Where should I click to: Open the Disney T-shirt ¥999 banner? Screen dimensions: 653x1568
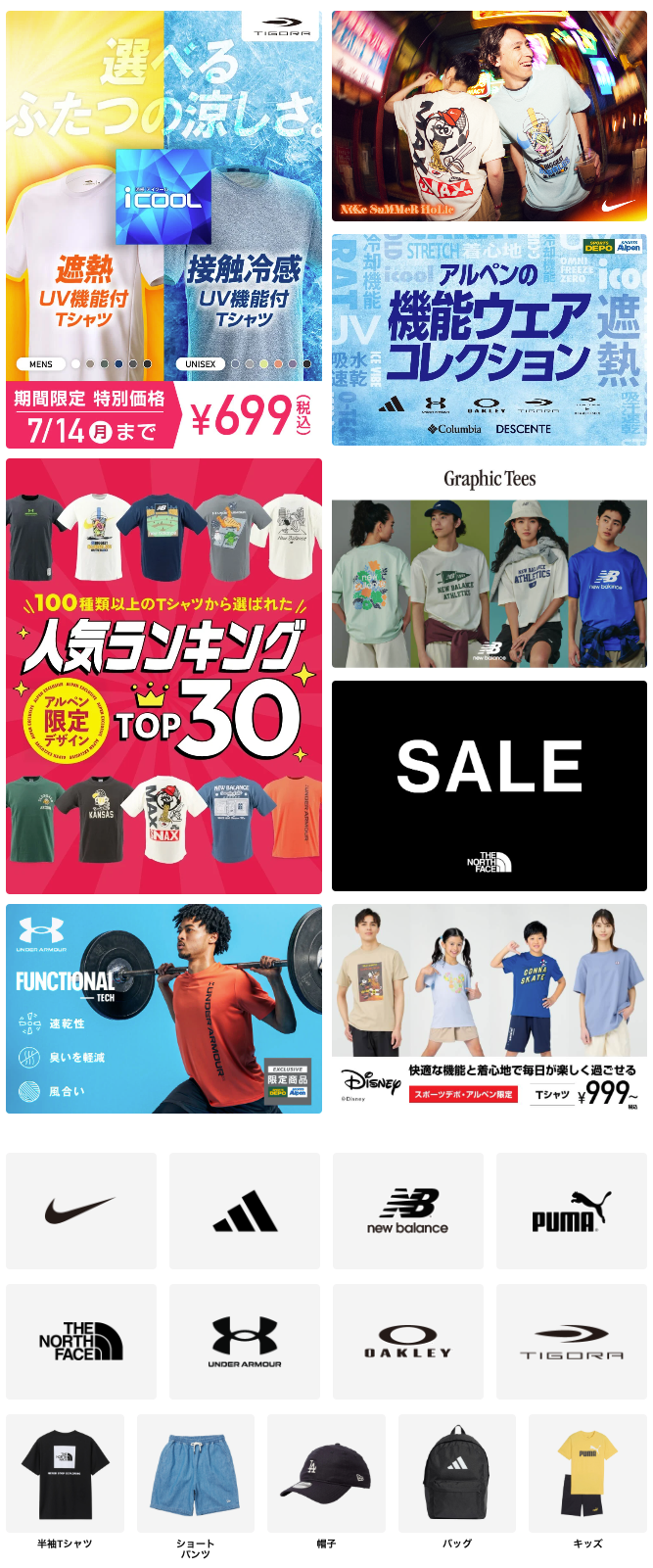[489, 1009]
